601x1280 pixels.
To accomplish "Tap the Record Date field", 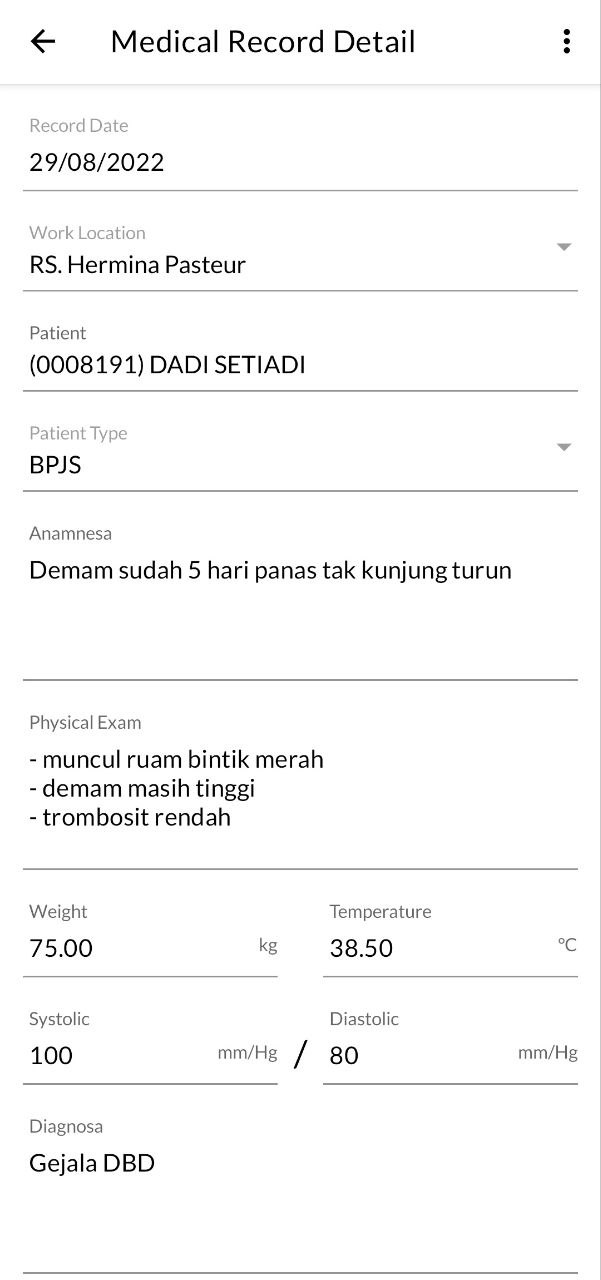I will click(300, 152).
